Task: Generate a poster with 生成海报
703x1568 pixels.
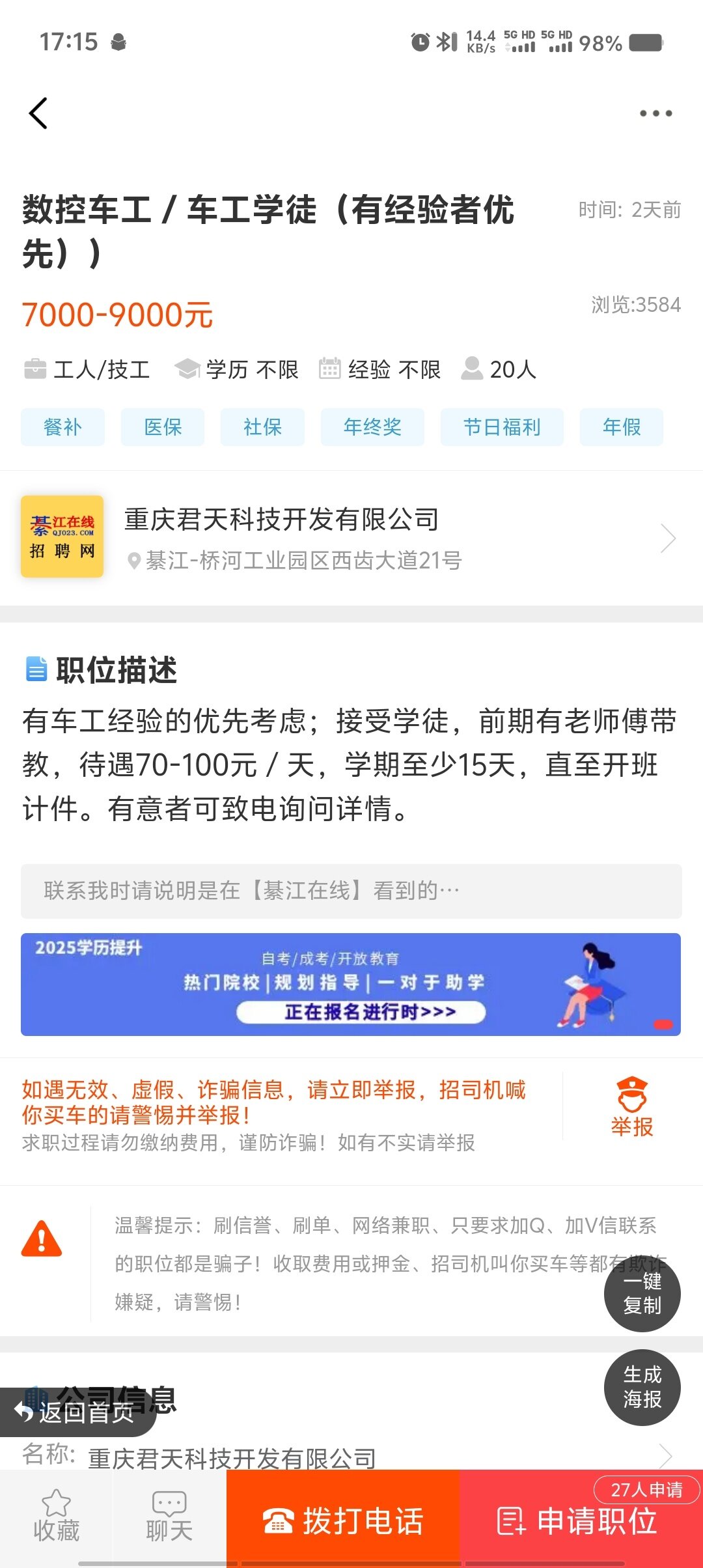Action: click(x=642, y=1387)
